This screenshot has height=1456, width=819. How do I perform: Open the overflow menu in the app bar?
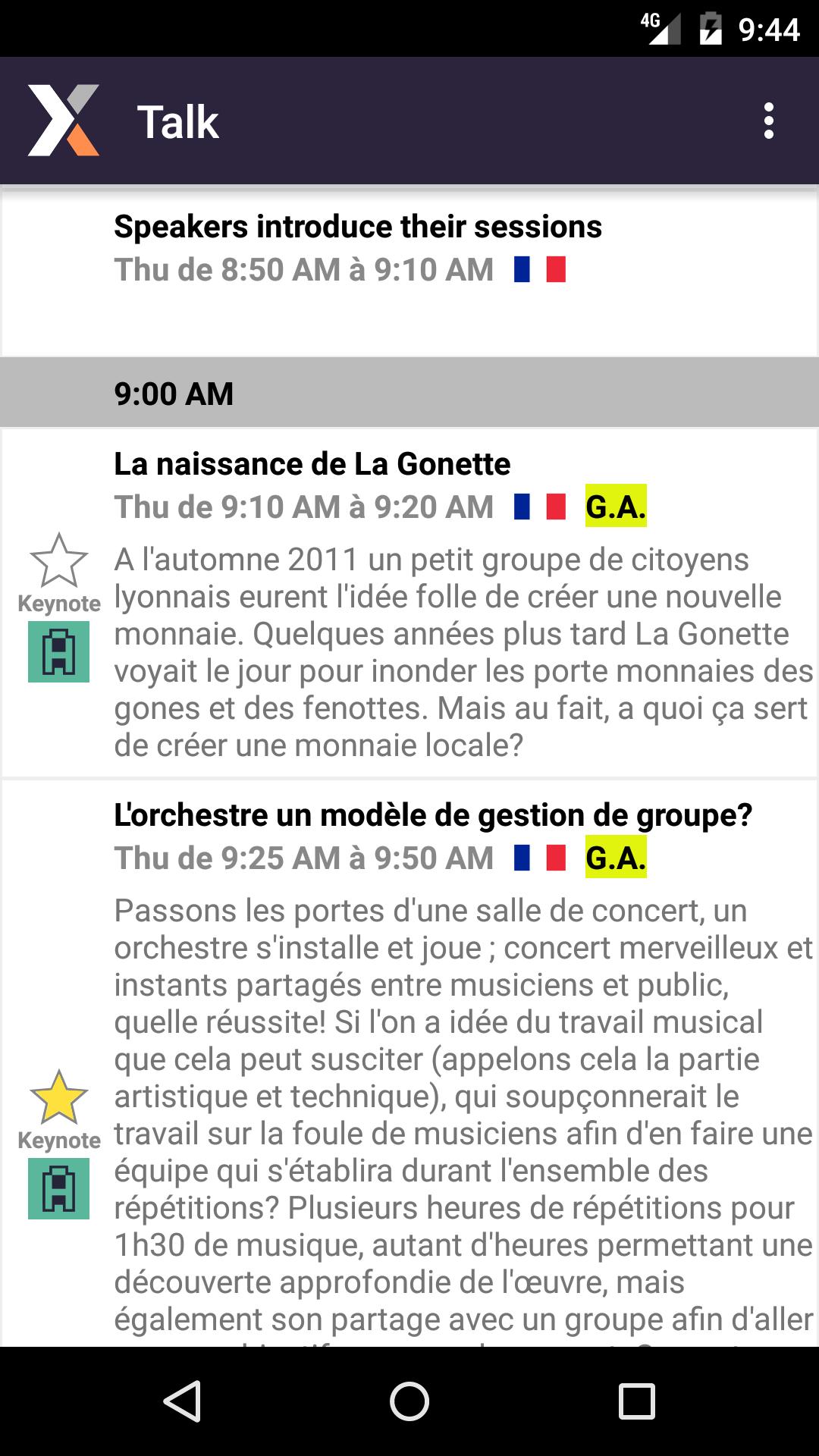pos(768,121)
